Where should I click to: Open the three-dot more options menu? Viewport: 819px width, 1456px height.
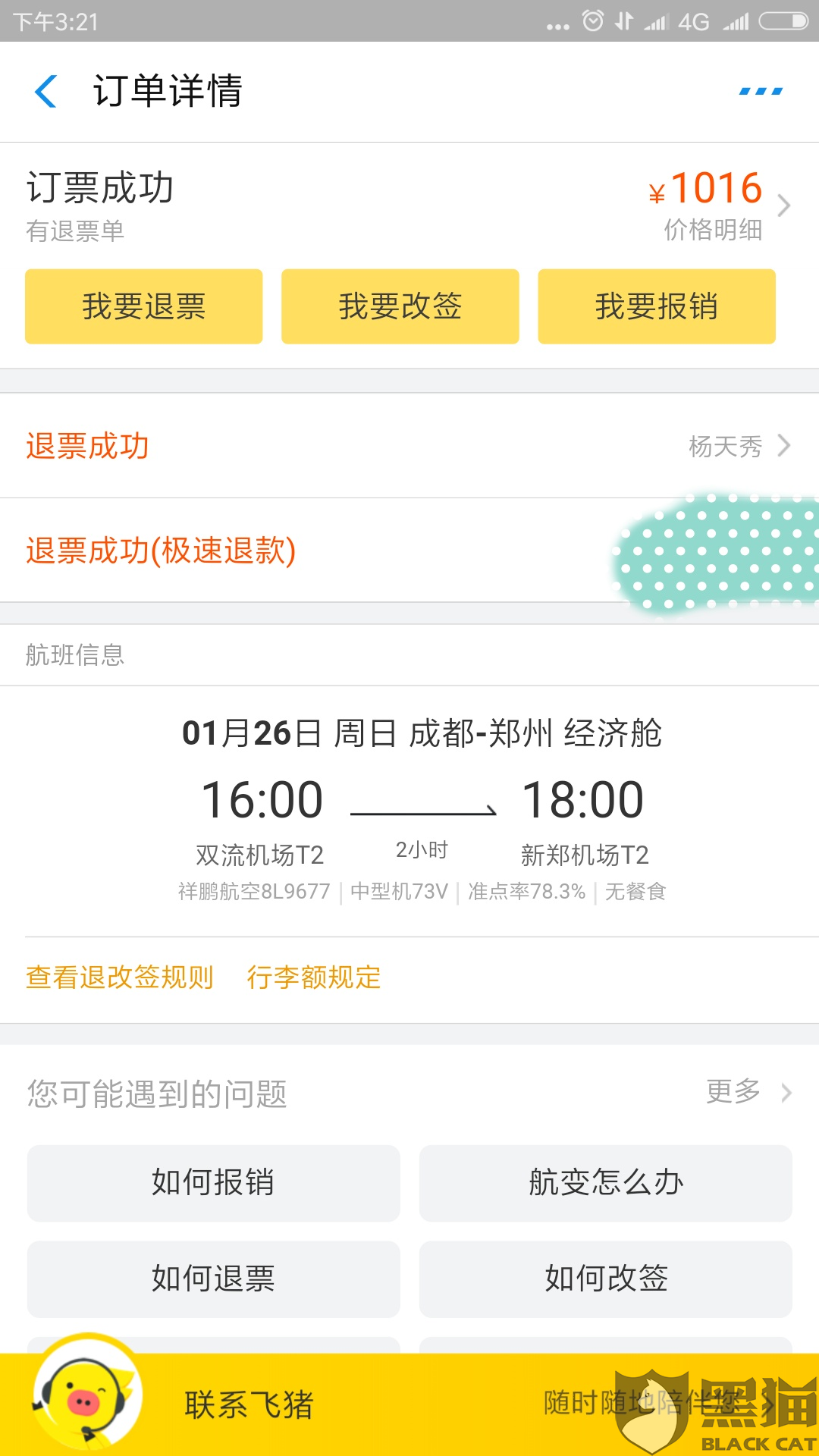pos(761,92)
